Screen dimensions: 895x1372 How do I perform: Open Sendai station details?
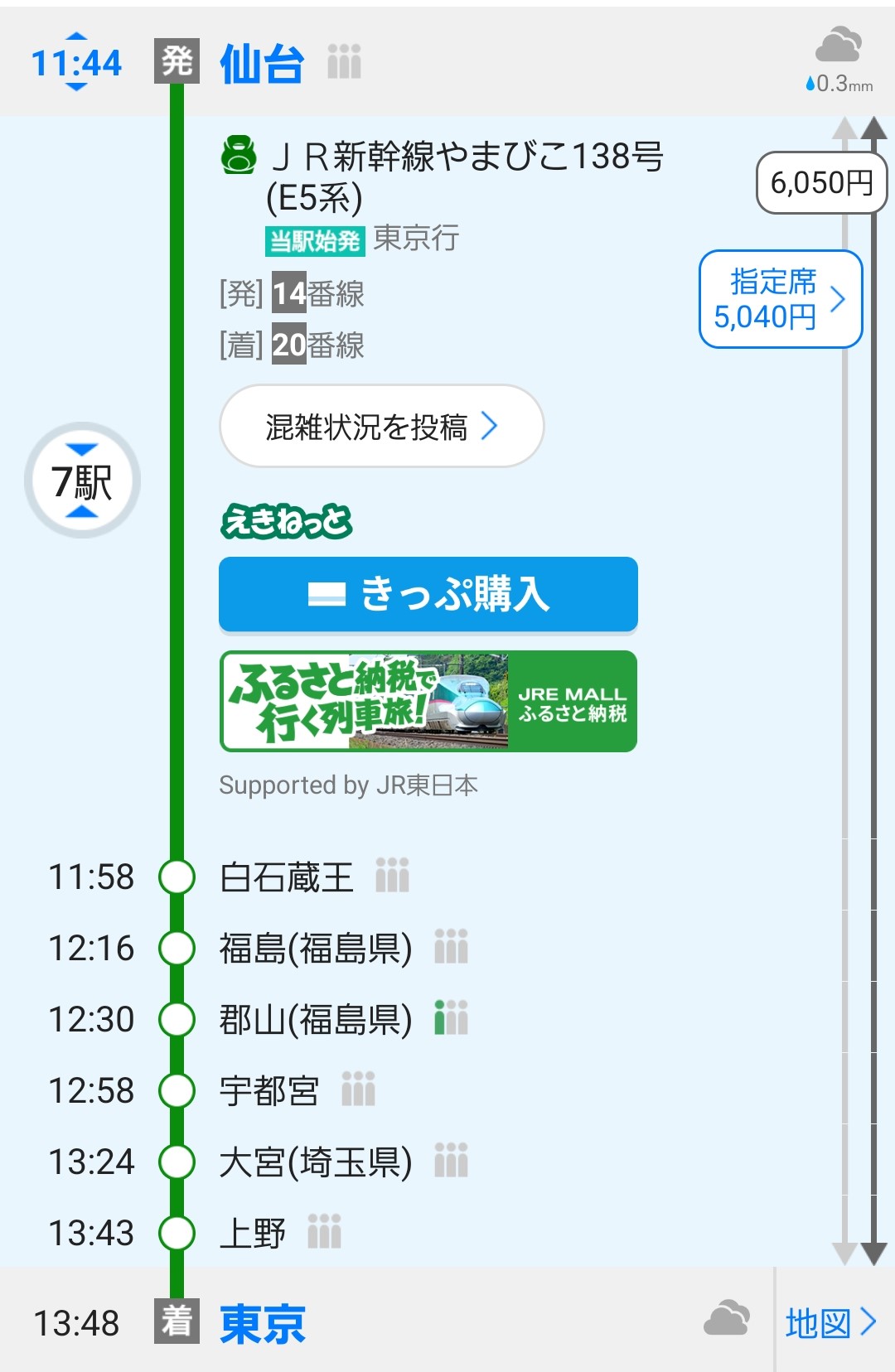tap(261, 64)
